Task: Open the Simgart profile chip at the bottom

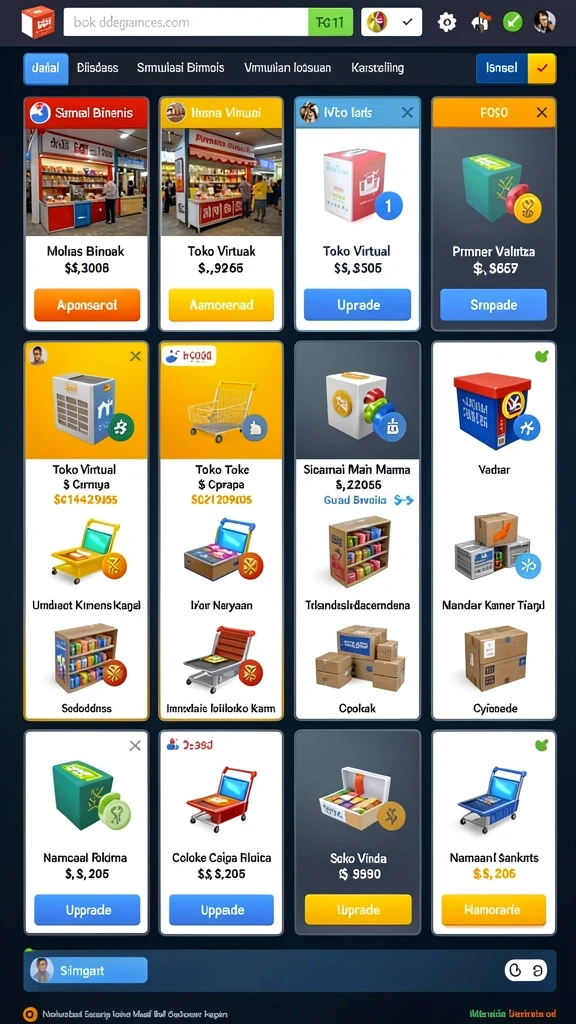Action: click(86, 970)
